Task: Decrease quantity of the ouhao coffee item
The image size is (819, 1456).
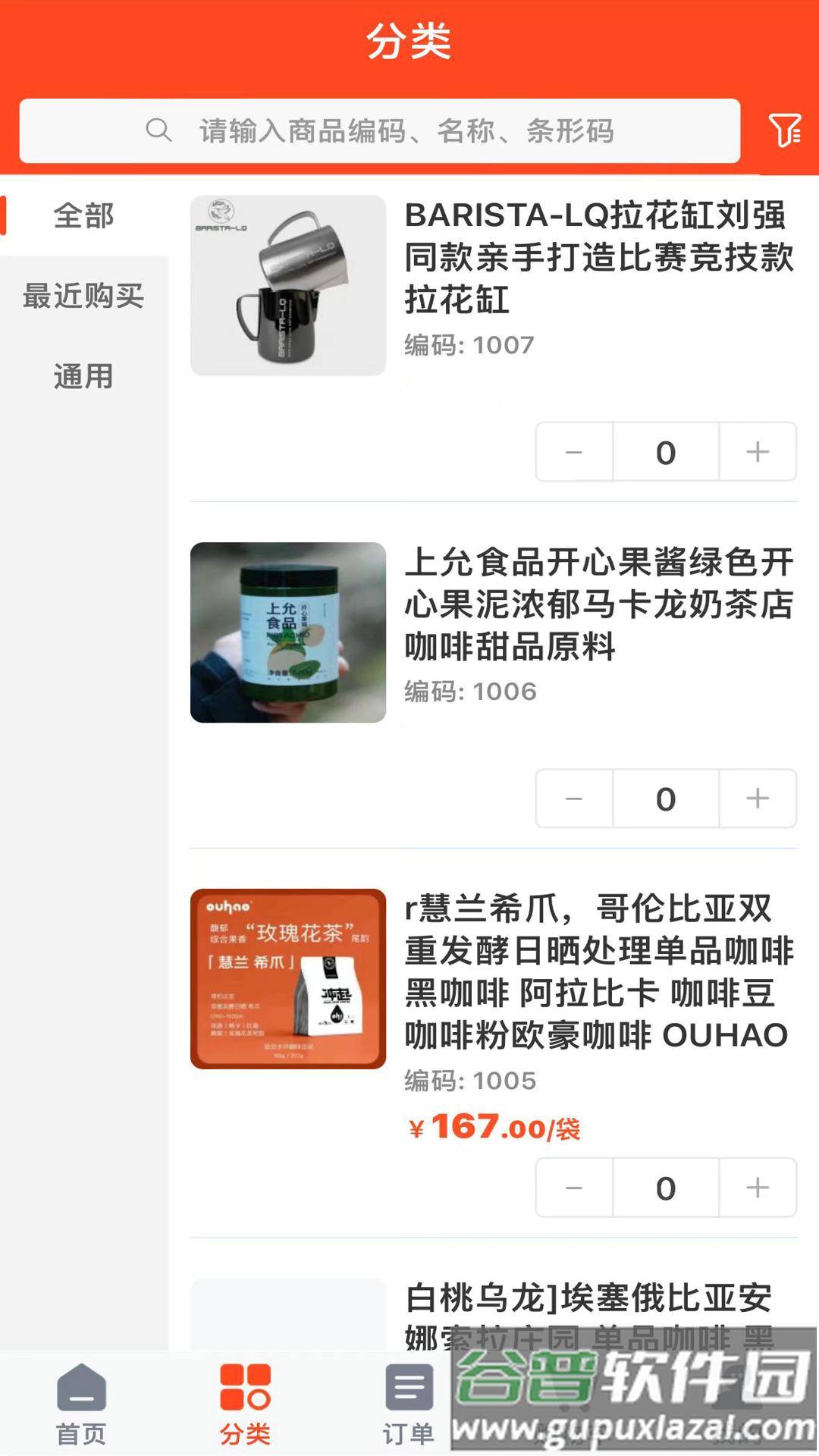Action: tap(573, 1188)
